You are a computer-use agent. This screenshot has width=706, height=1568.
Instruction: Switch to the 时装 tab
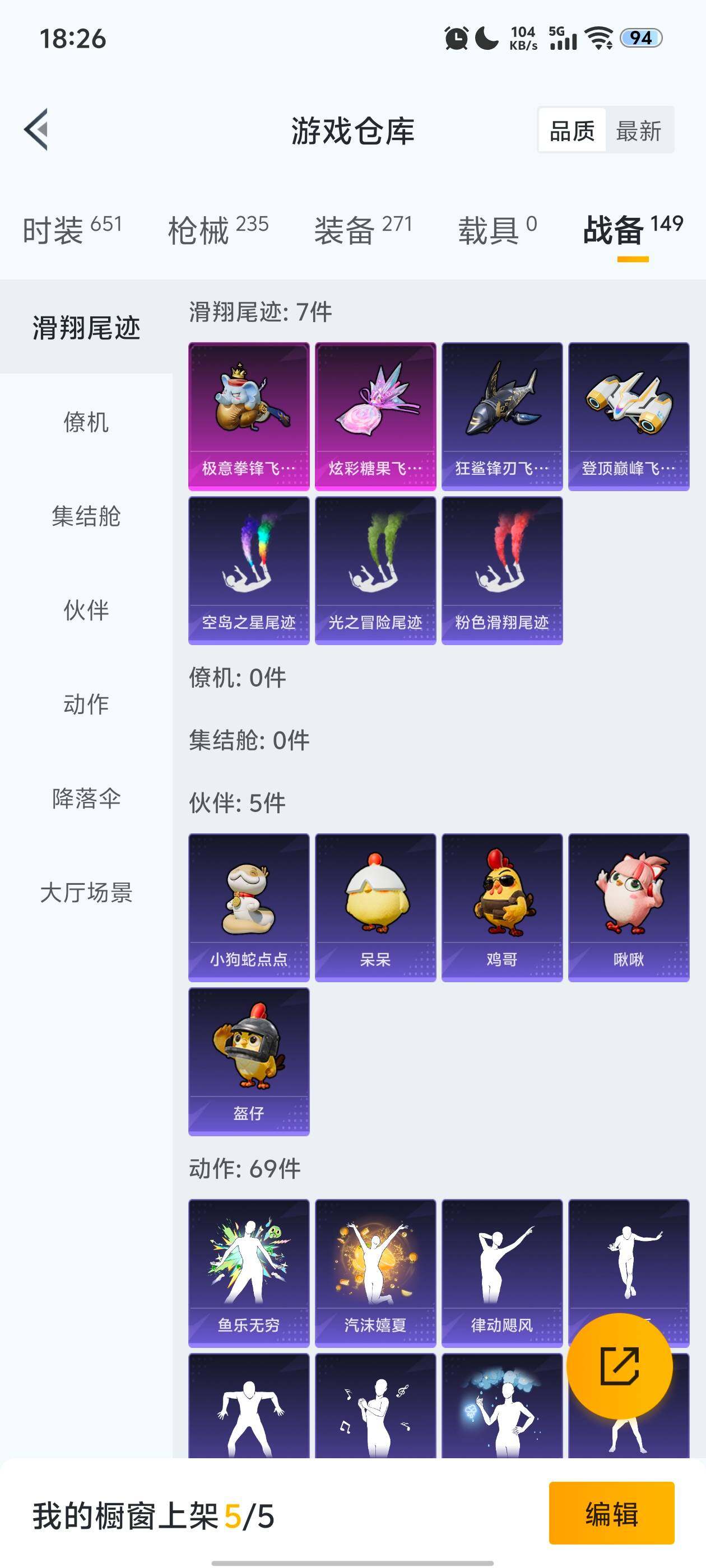click(x=72, y=230)
